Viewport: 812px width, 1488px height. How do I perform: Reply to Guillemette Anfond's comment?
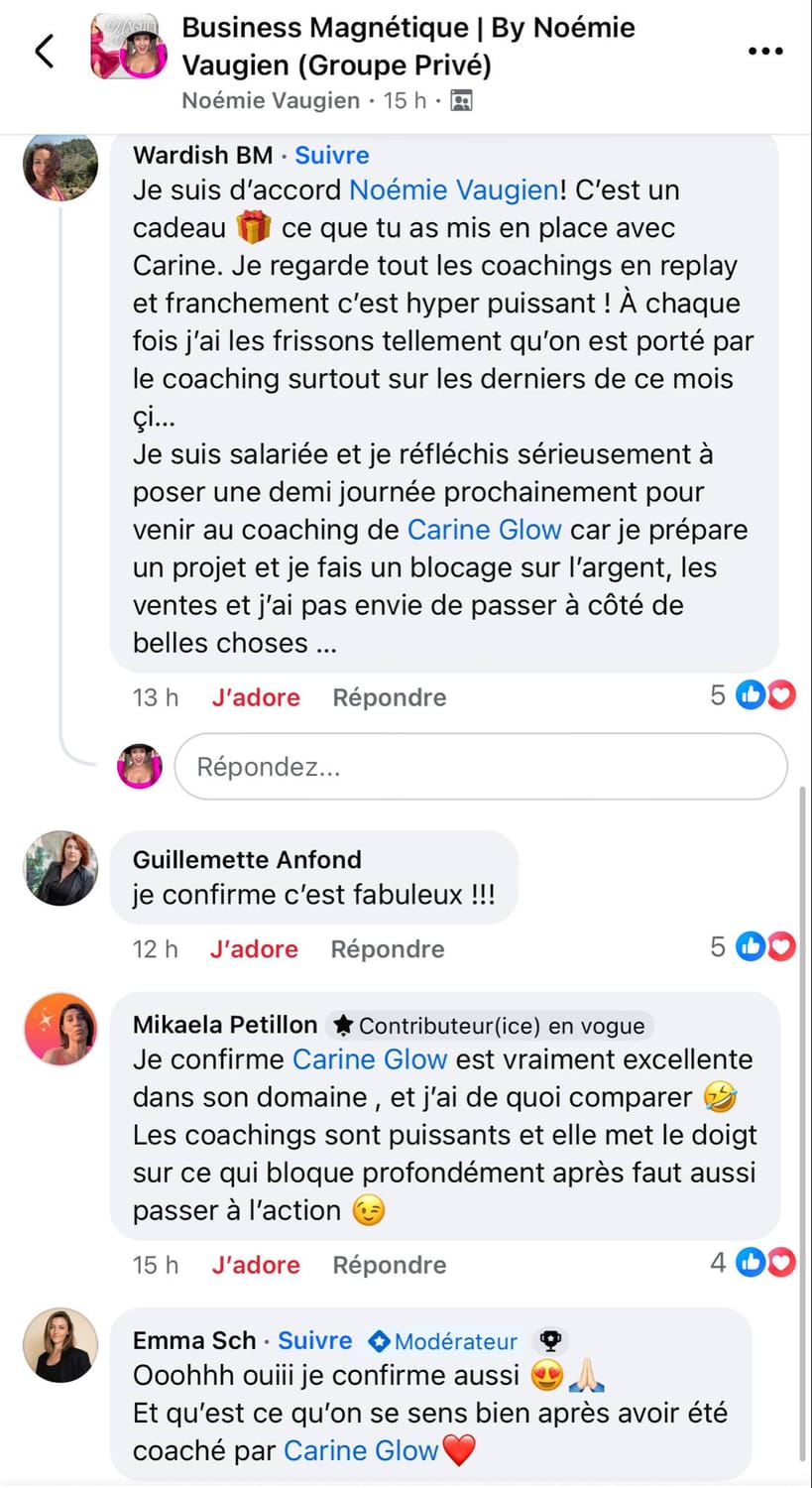[387, 949]
